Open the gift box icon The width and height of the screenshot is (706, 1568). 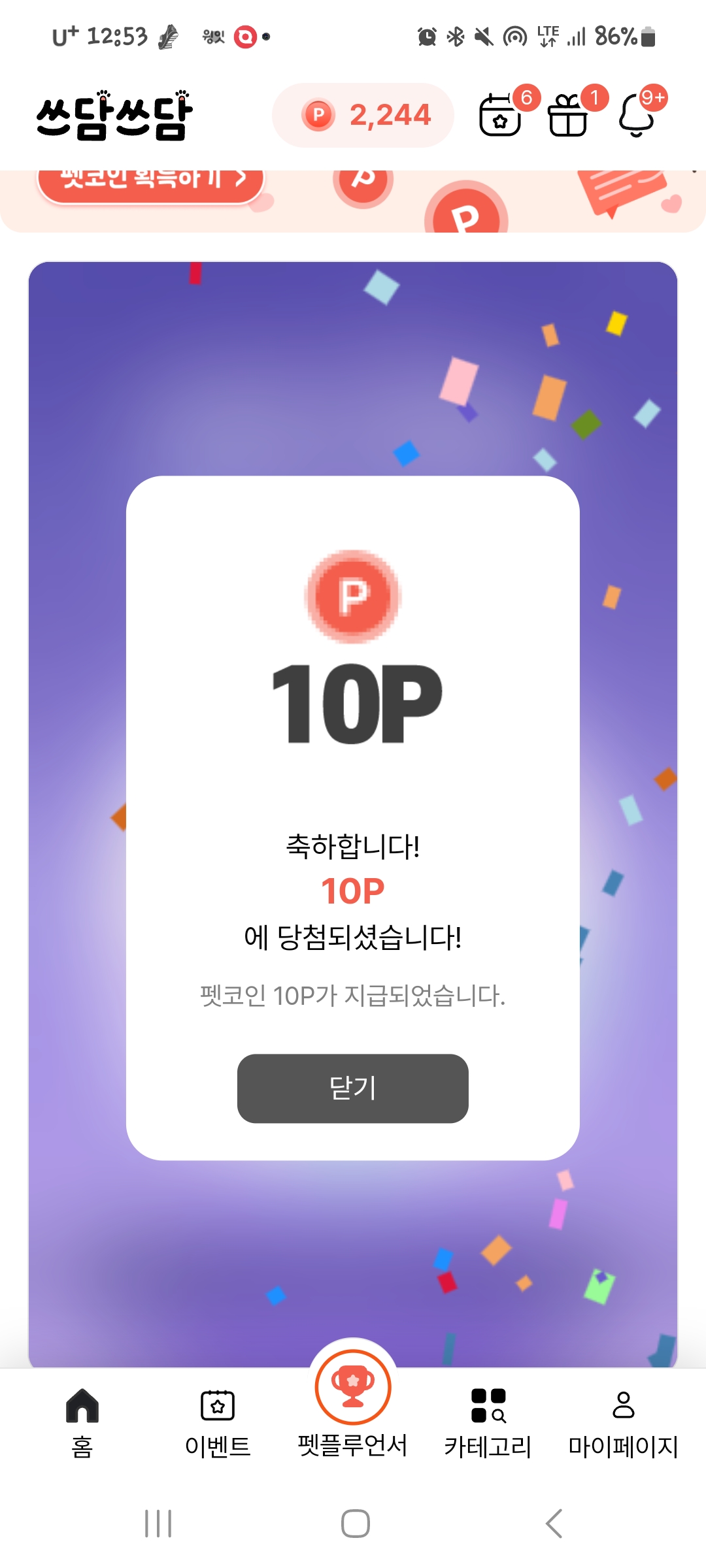[x=568, y=115]
